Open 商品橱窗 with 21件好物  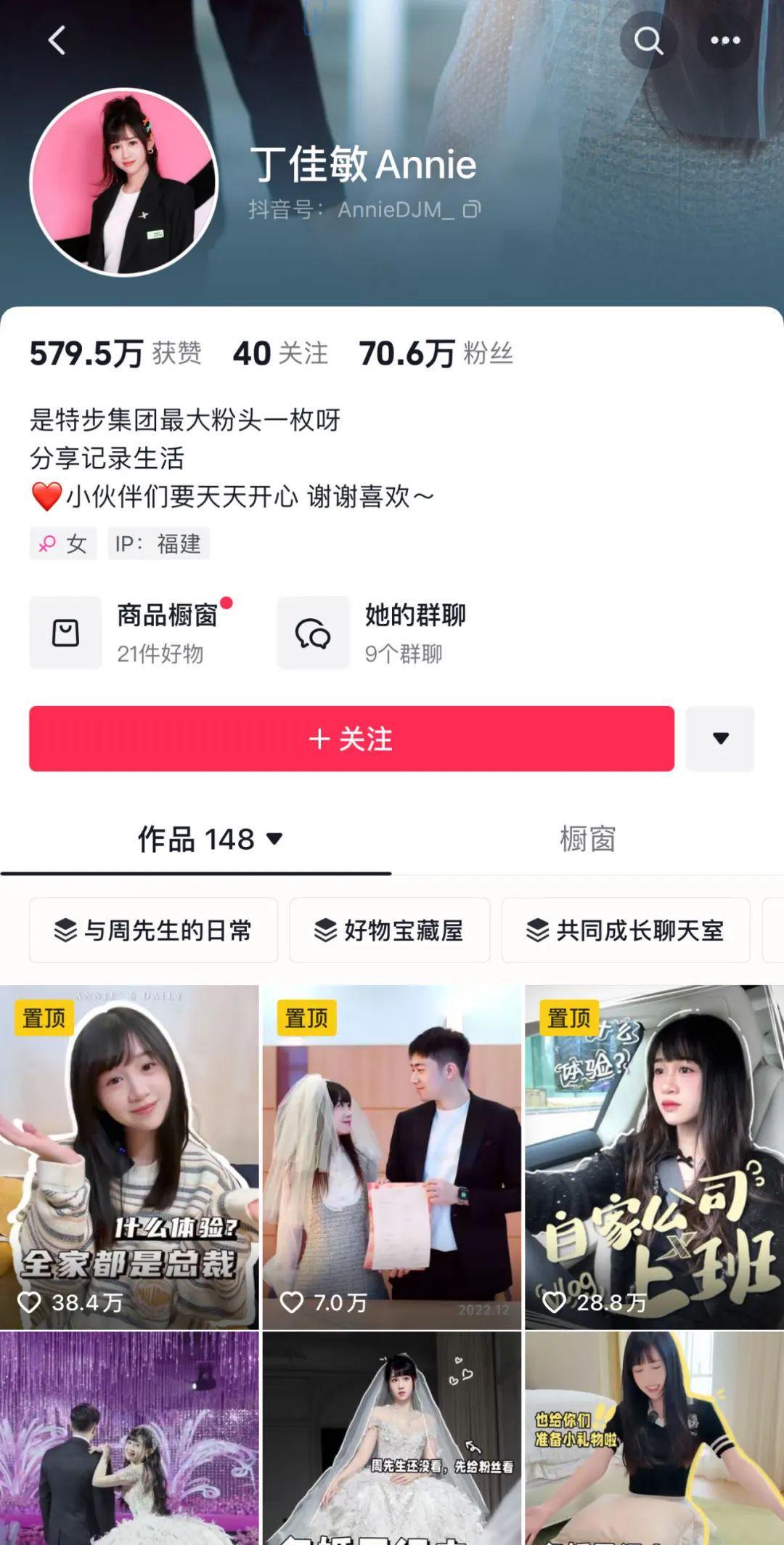pyautogui.click(x=131, y=633)
